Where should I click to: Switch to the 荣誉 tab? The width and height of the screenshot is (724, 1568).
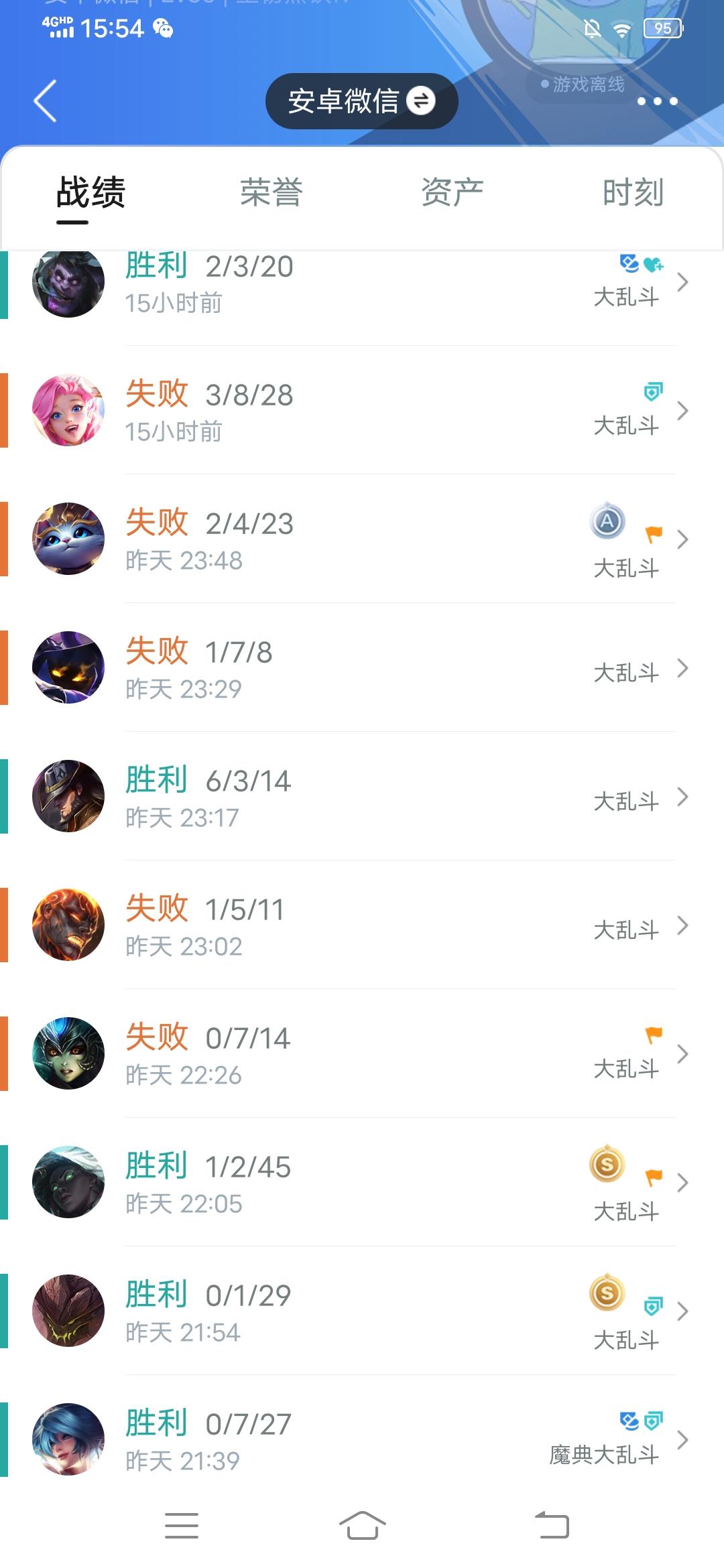click(x=271, y=193)
